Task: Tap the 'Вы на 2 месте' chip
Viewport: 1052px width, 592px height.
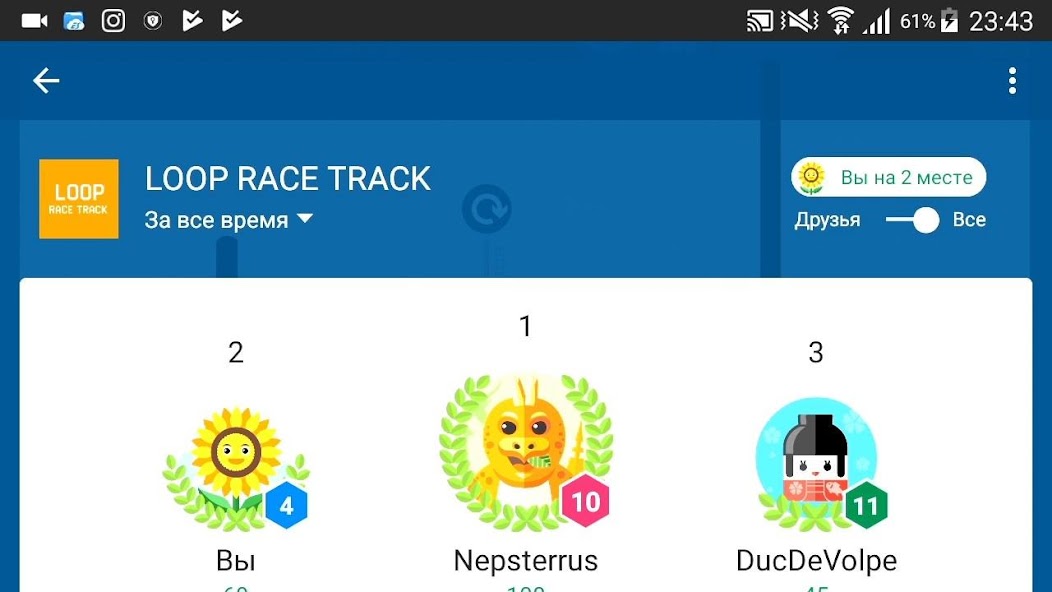Action: (889, 178)
